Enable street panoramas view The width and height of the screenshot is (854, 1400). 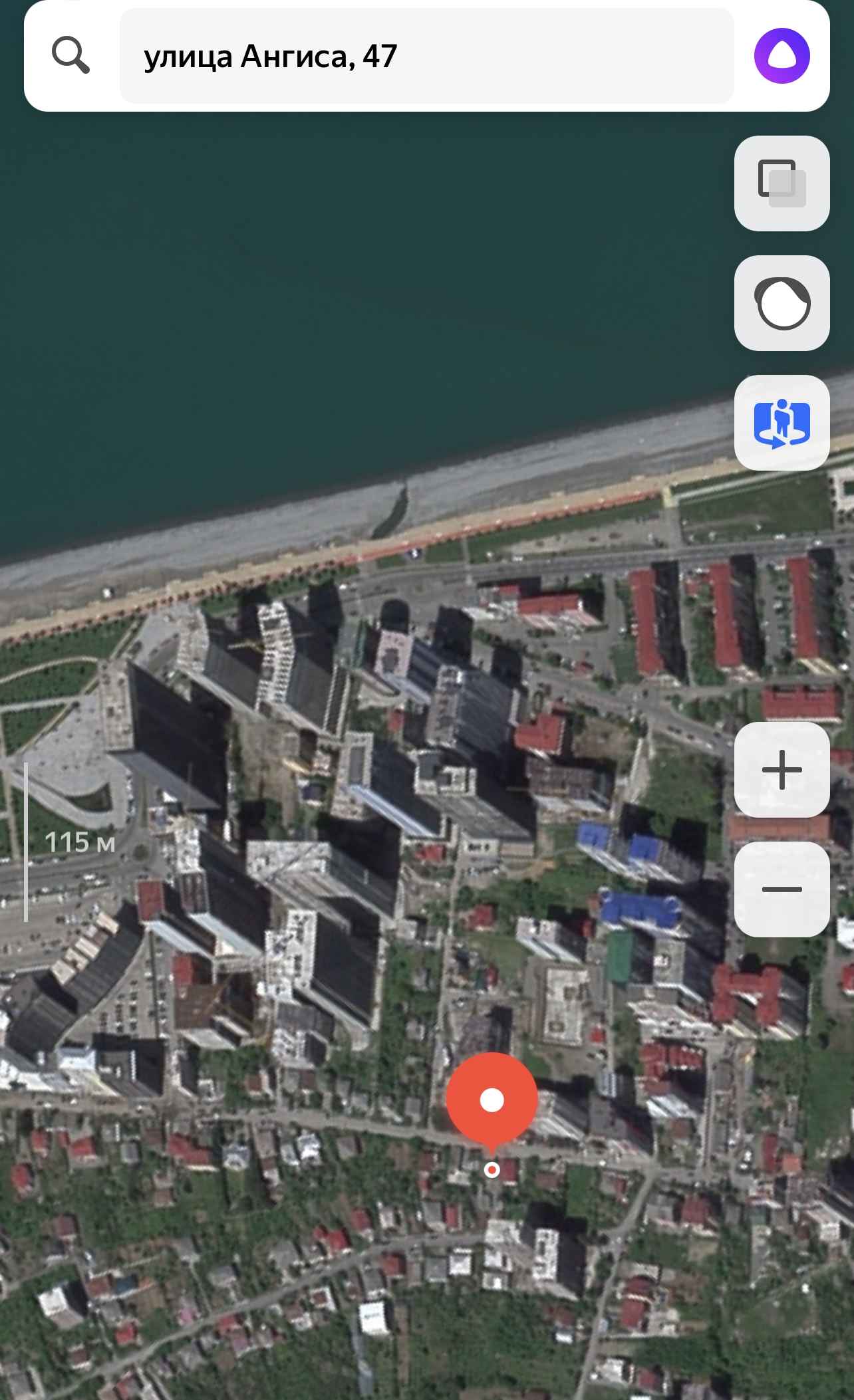tap(782, 423)
